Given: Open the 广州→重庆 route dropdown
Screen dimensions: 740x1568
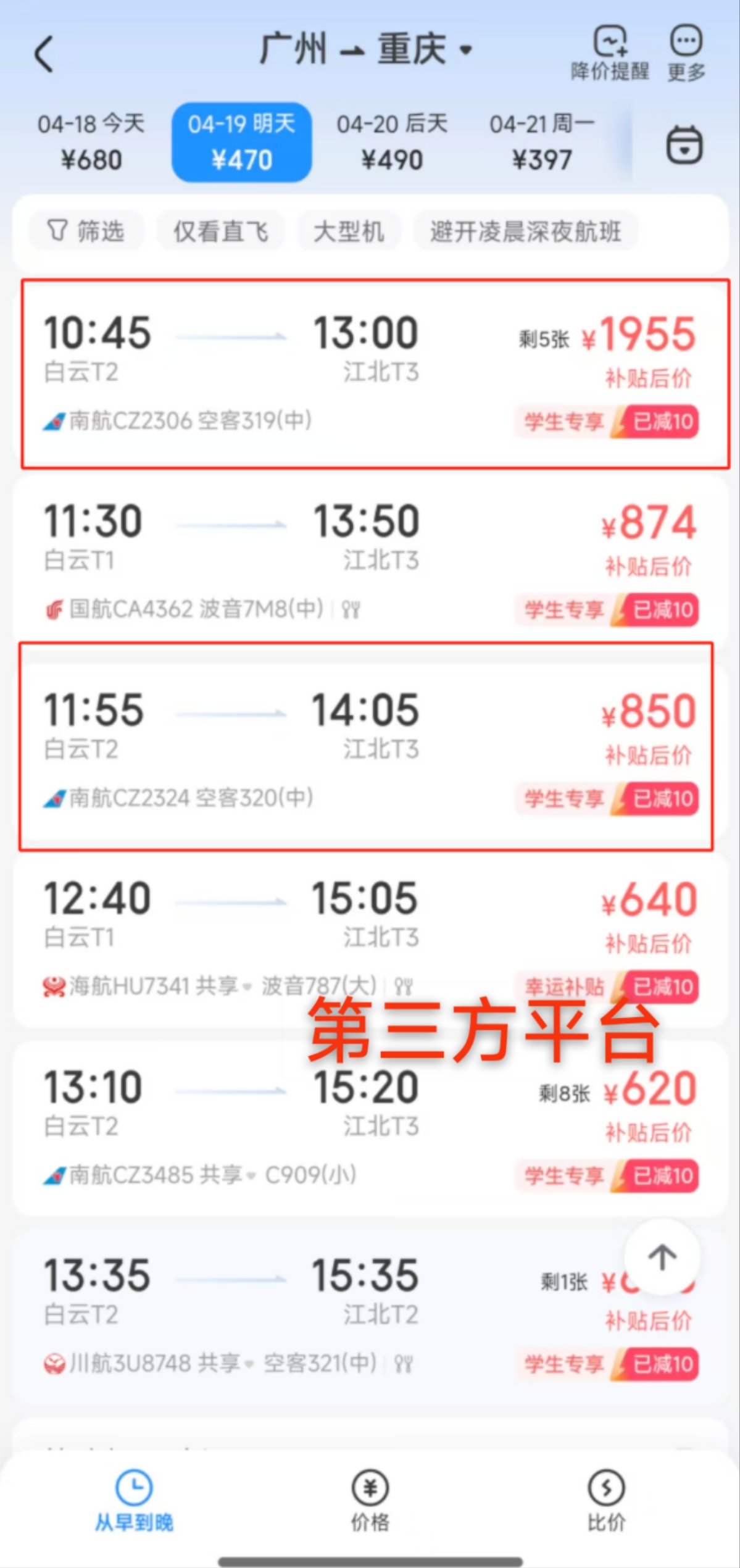Looking at the screenshot, I should click(x=365, y=49).
